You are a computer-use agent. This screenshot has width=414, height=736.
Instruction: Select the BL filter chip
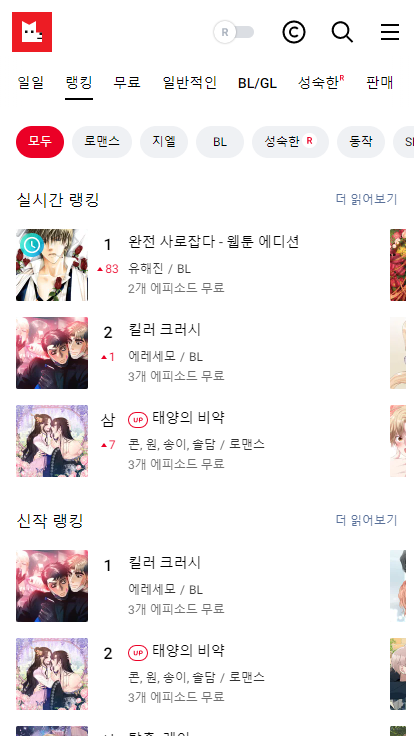[220, 142]
